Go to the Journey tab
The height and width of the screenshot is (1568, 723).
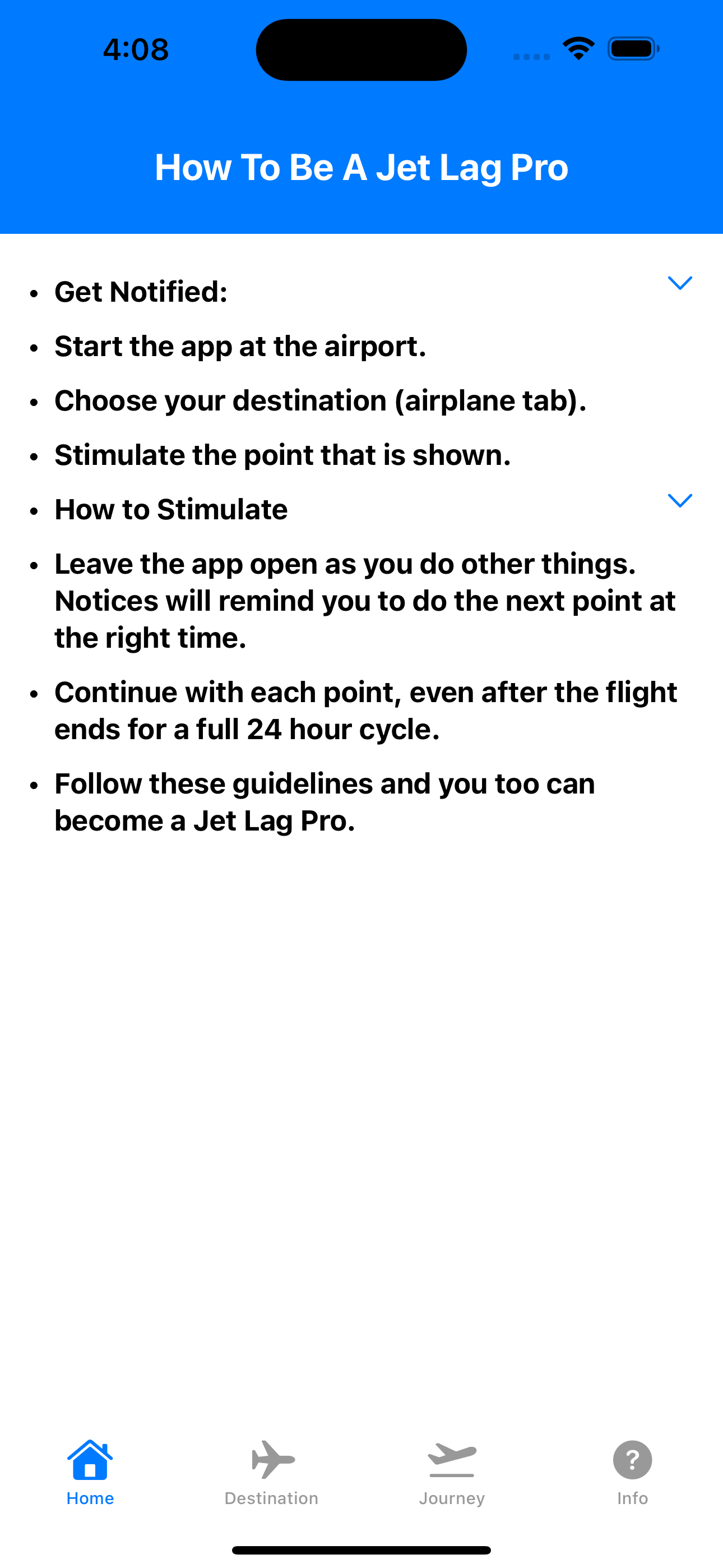coord(452,1472)
